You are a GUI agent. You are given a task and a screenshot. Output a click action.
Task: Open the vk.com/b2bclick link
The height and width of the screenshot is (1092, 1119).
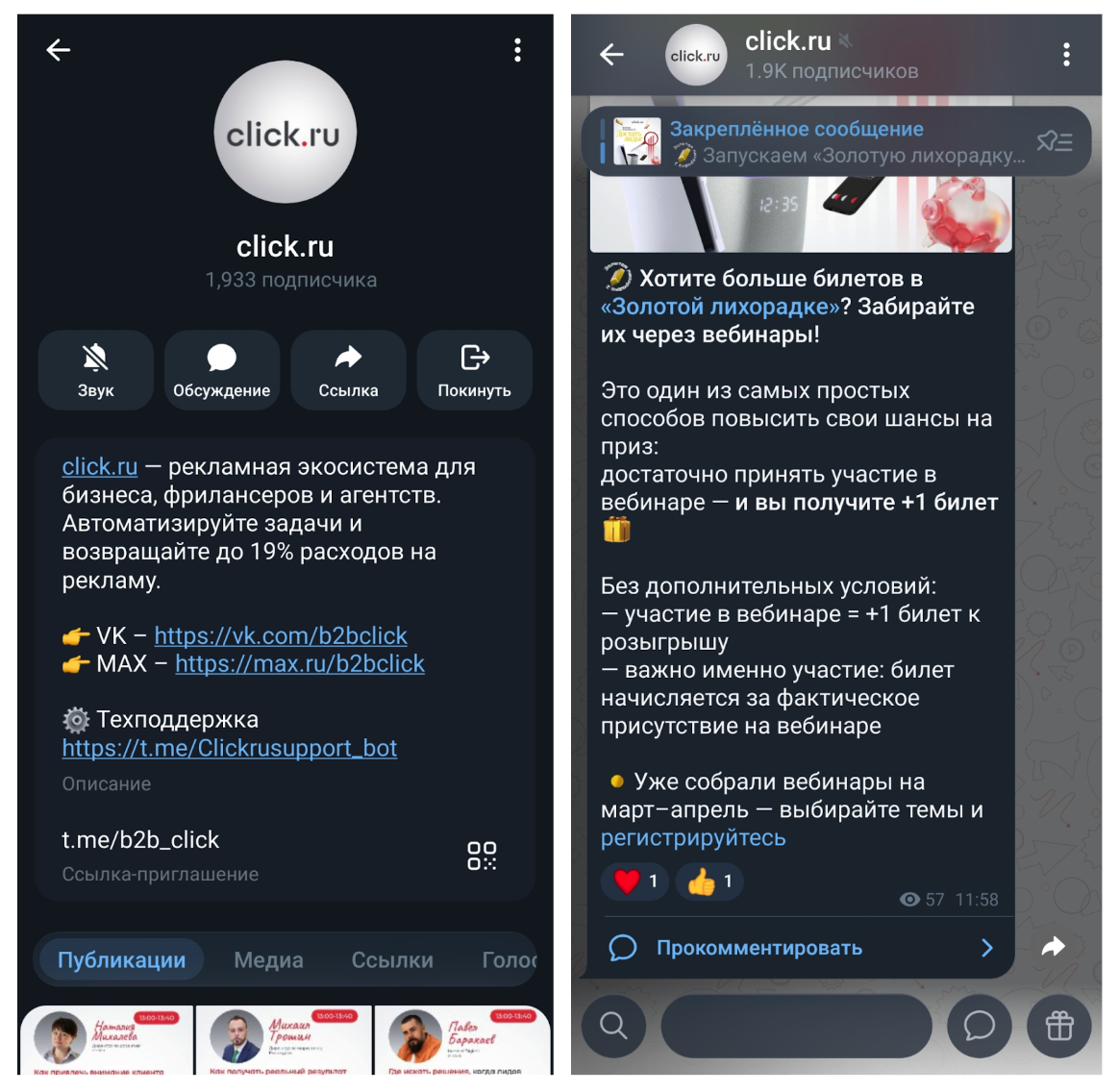(x=281, y=636)
